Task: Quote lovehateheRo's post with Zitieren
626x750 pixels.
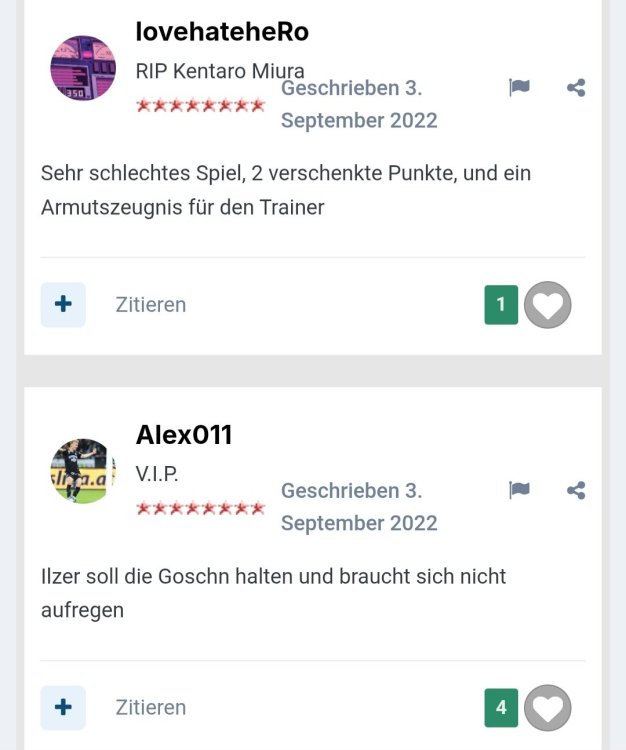Action: coord(151,305)
